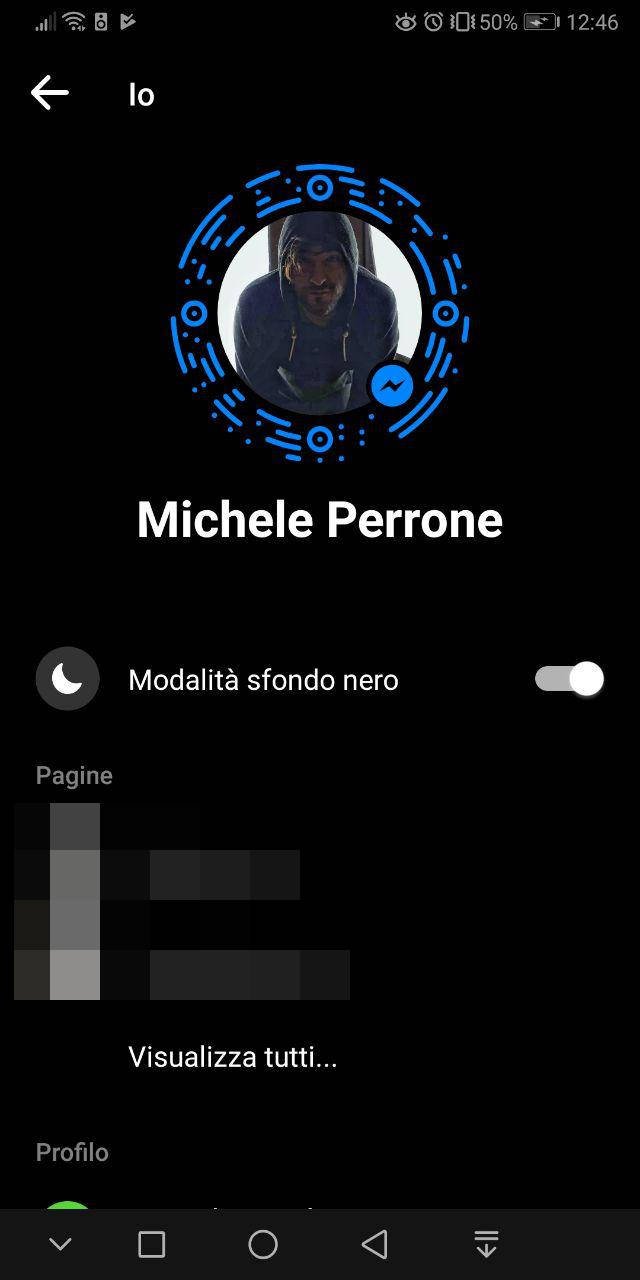
Task: Open recent apps with the square button
Action: 151,1244
